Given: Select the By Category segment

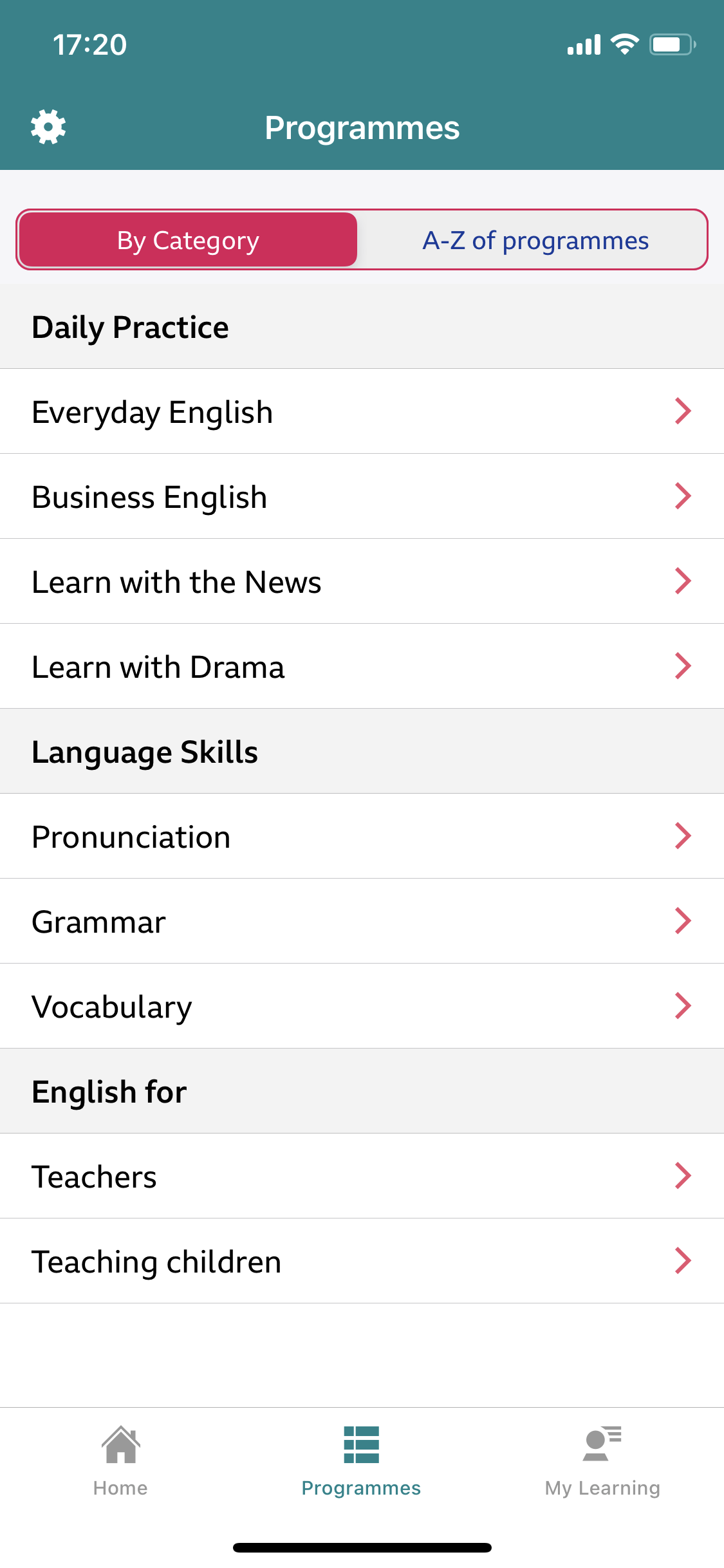Looking at the screenshot, I should [188, 240].
